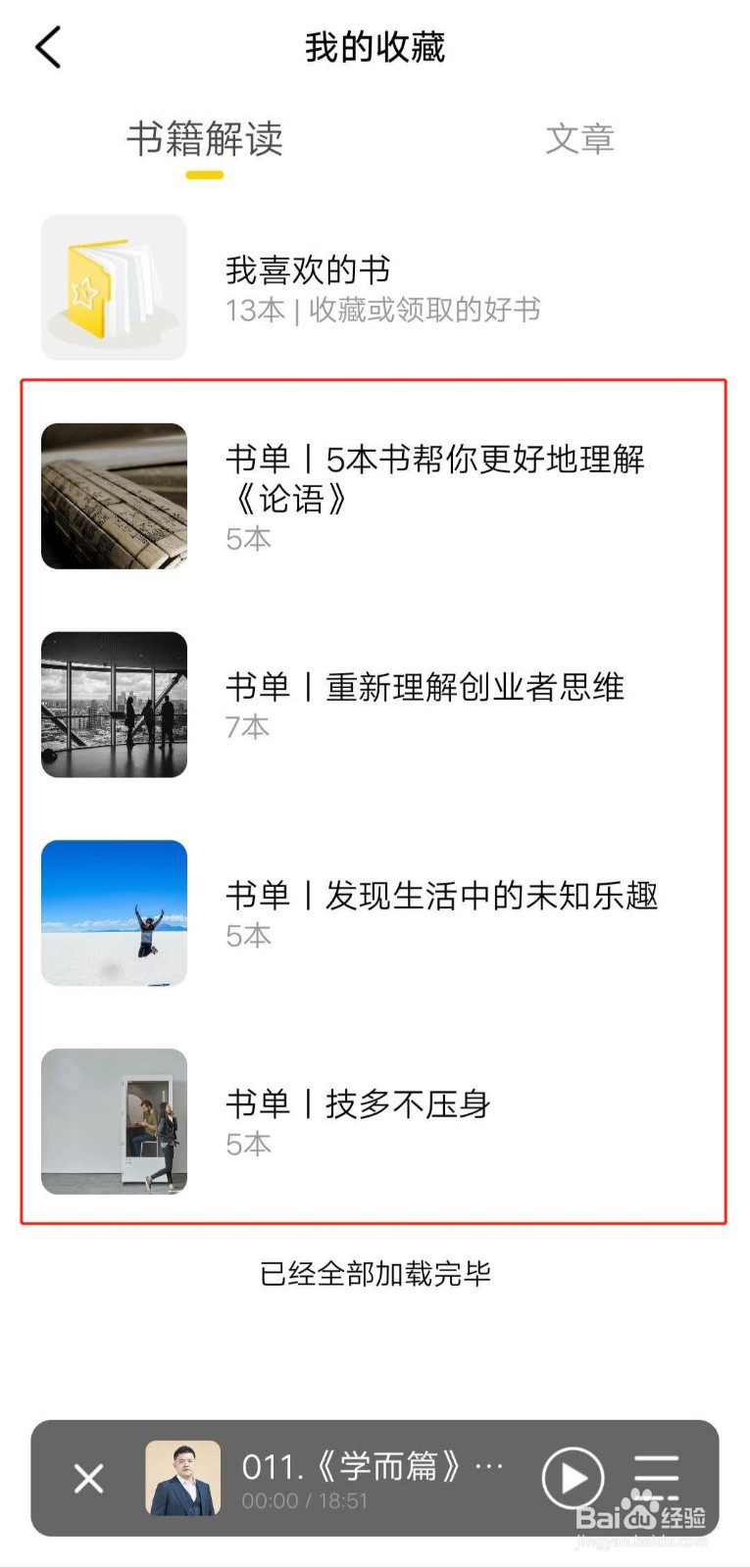Open 发现生活中的未知乐趣 book list
The image size is (750, 1568).
click(x=375, y=912)
